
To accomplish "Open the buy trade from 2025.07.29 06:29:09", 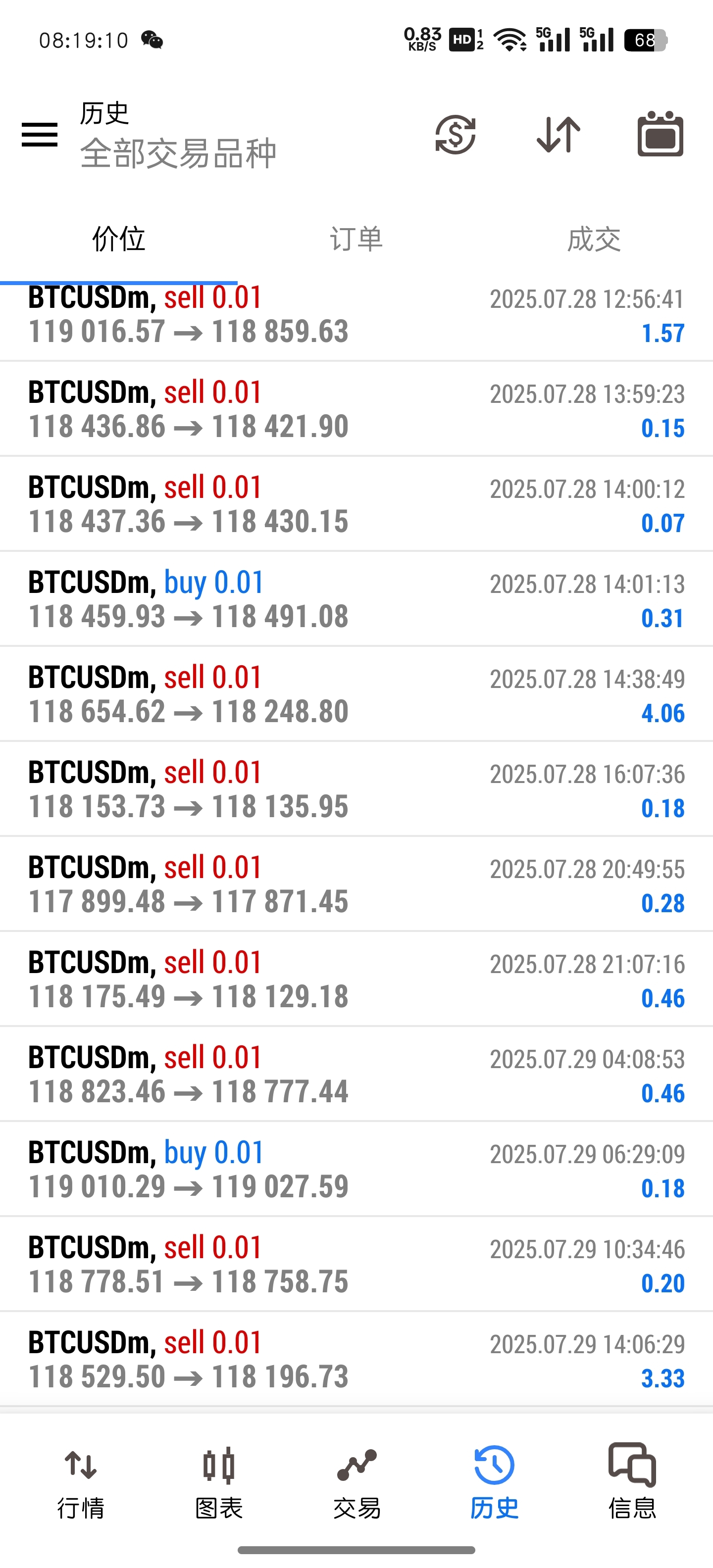I will (x=356, y=1169).
